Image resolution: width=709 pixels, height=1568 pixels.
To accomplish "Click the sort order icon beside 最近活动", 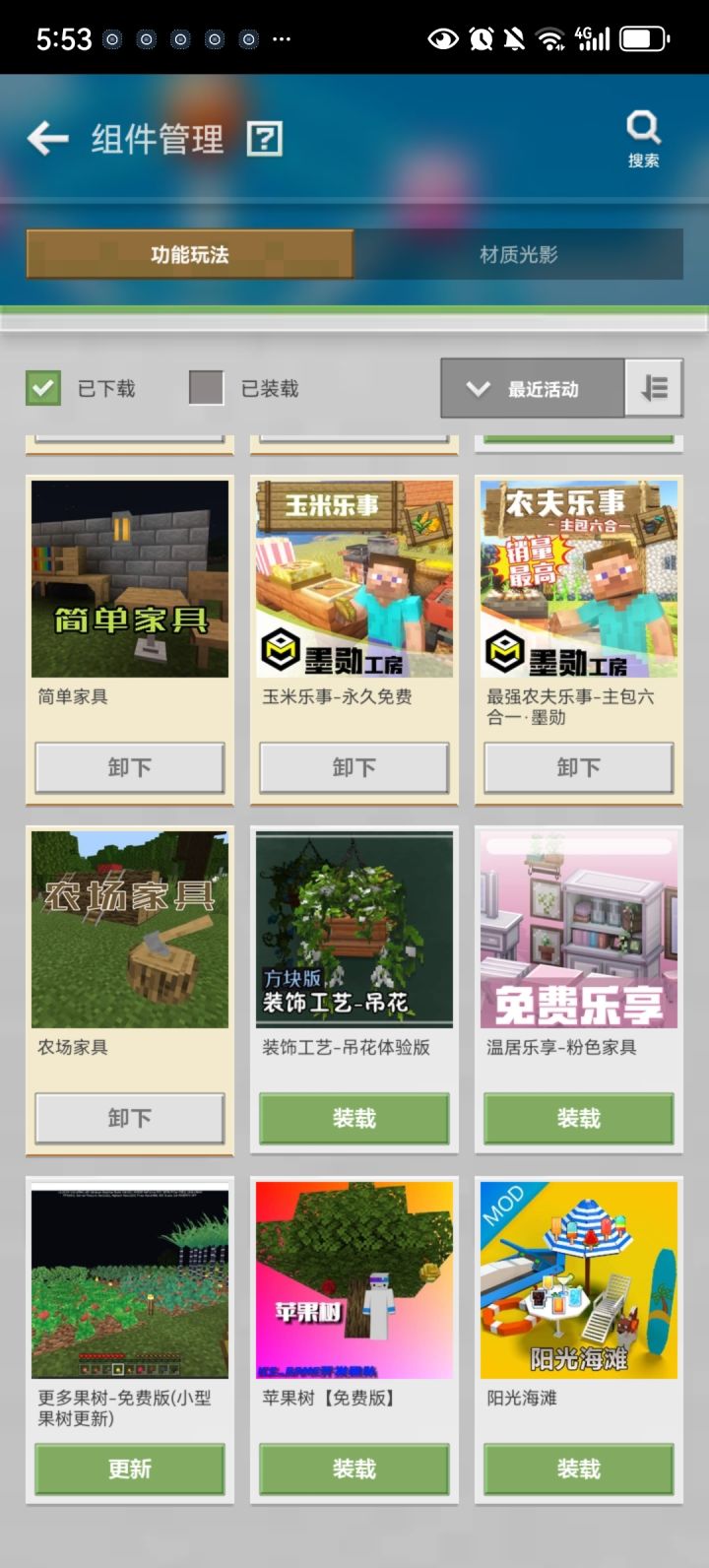I will 656,387.
